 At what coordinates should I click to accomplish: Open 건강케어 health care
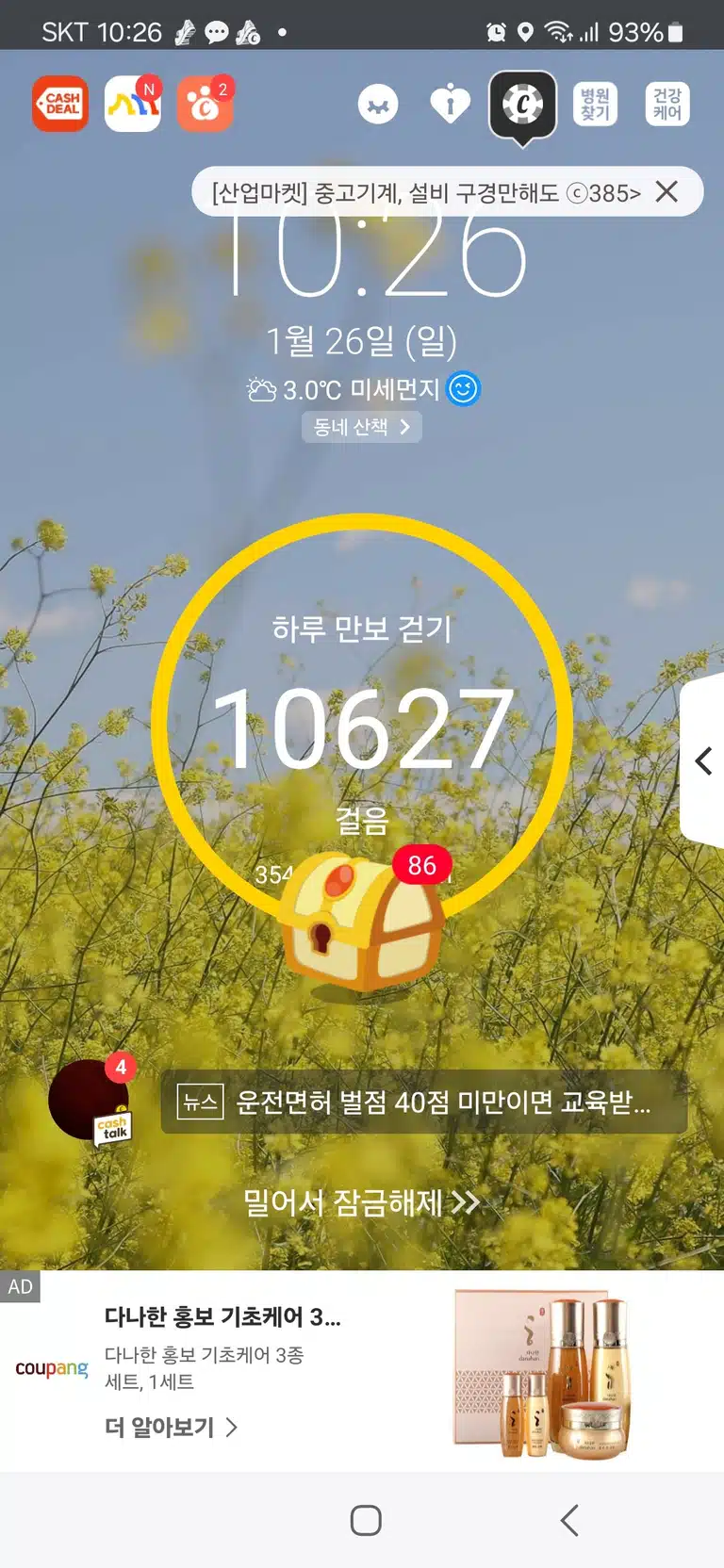pyautogui.click(x=667, y=105)
